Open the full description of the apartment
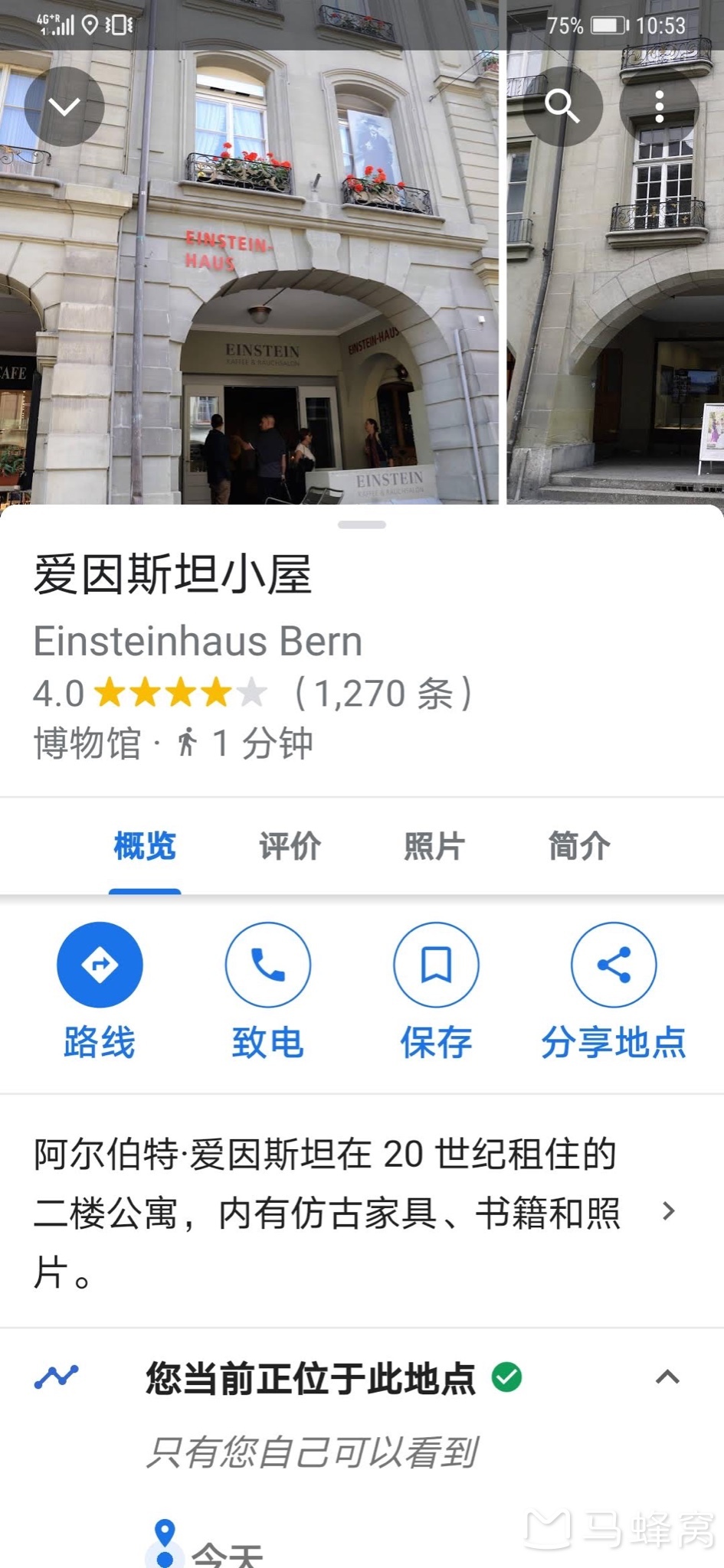 click(668, 1211)
